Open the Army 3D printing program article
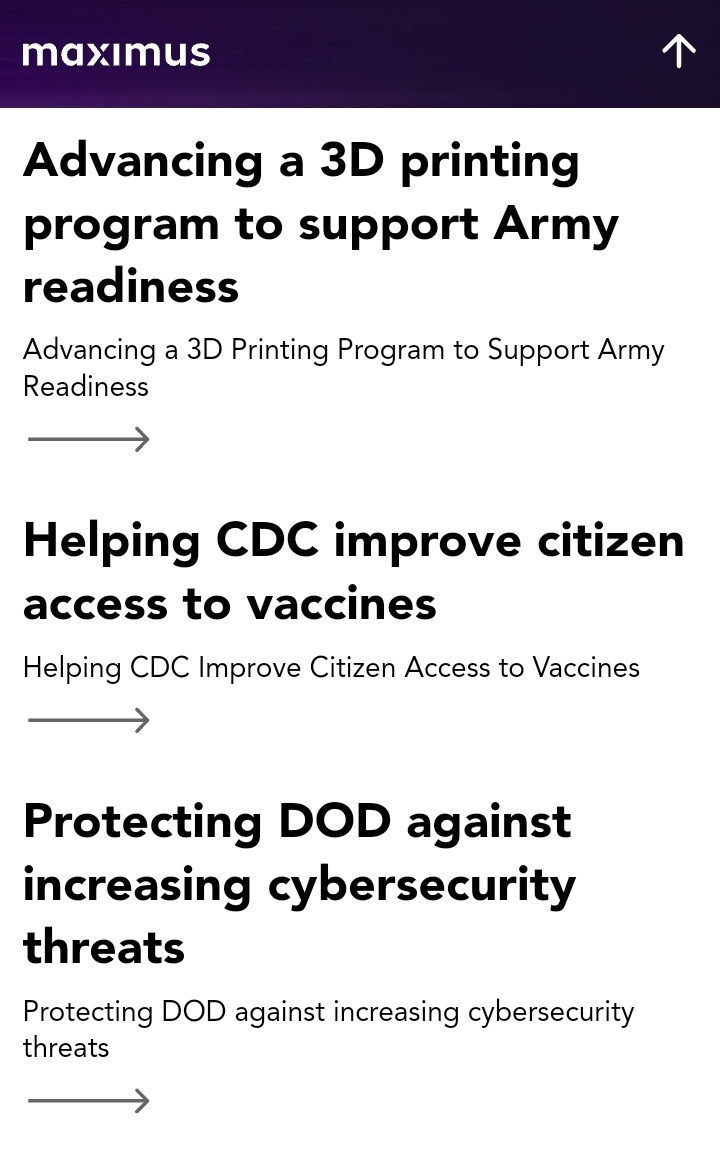The height and width of the screenshot is (1154, 720). (320, 223)
